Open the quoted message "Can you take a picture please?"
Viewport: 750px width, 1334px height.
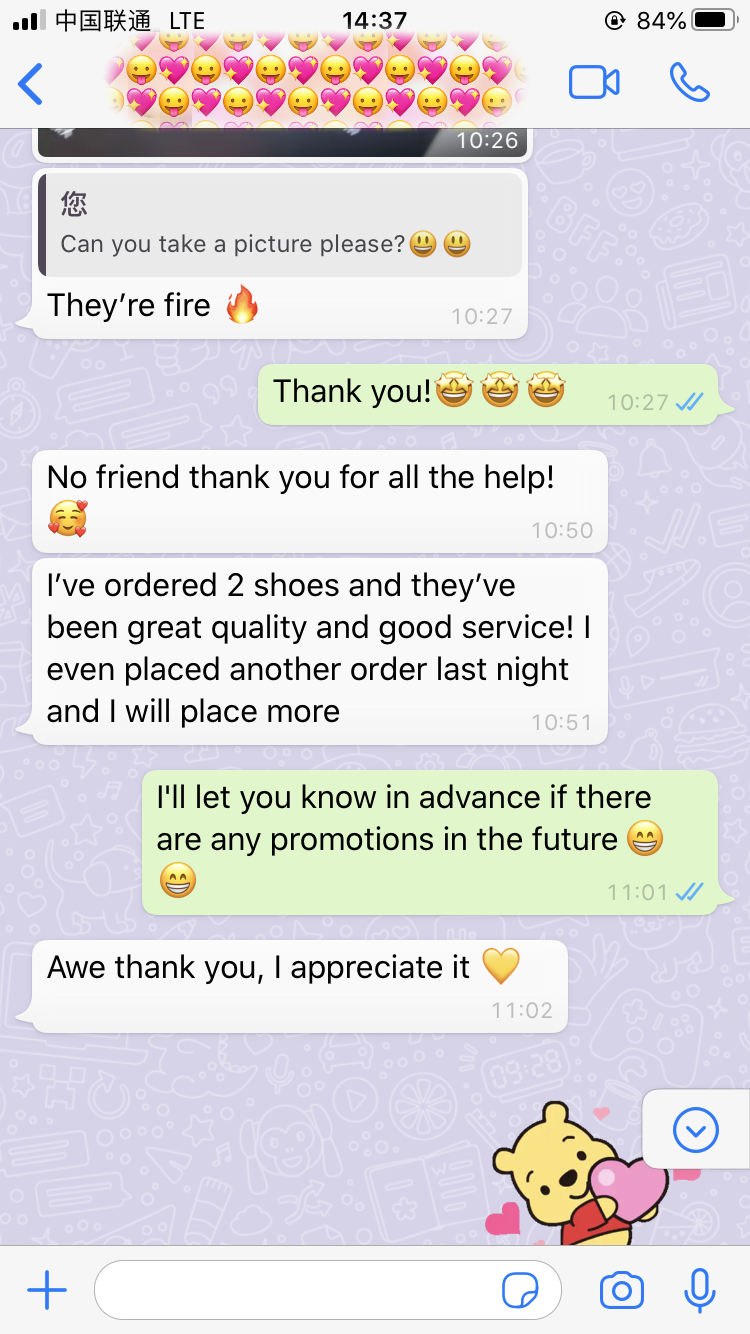(280, 224)
